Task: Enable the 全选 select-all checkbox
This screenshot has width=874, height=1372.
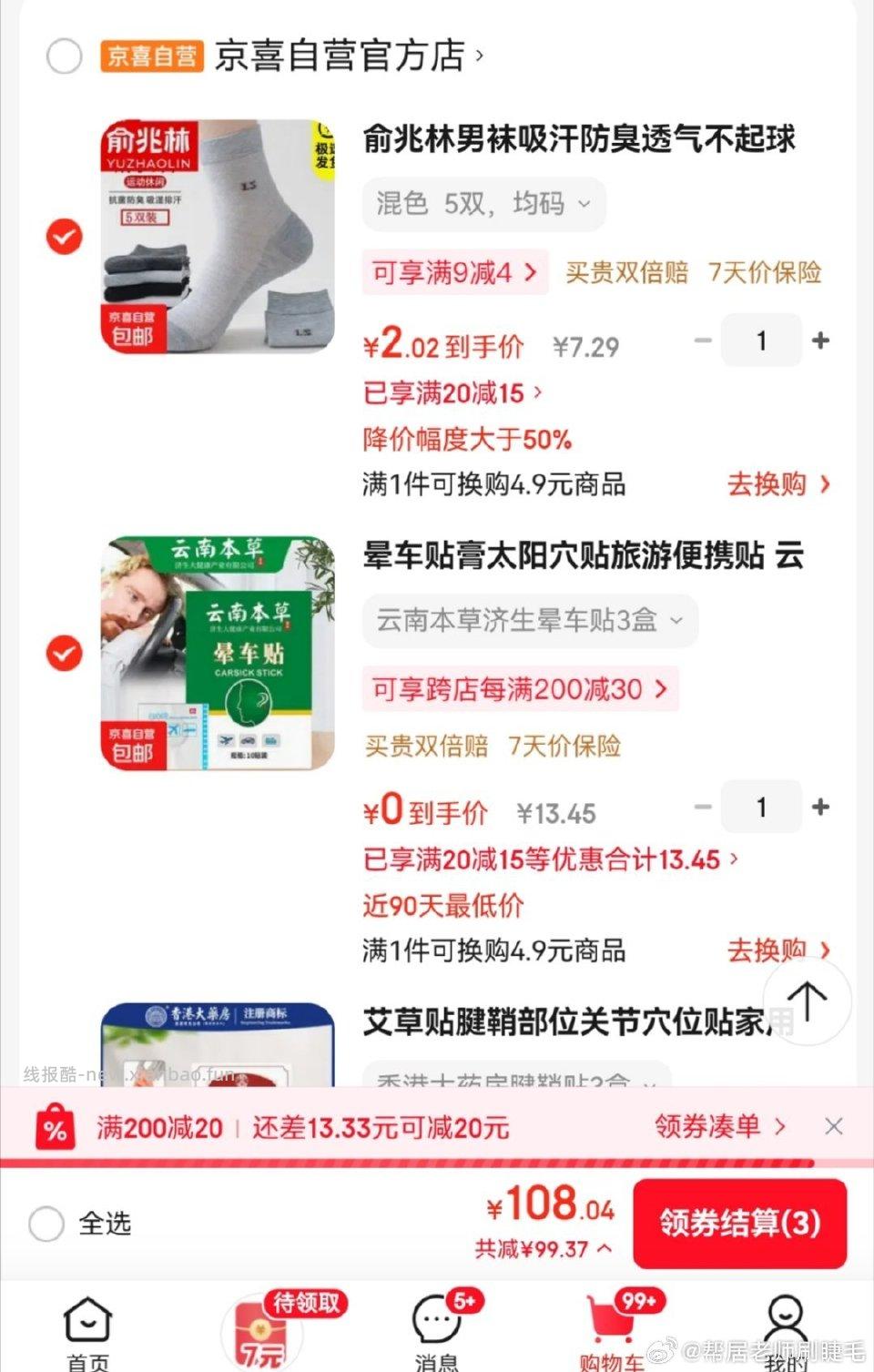Action: (46, 1225)
